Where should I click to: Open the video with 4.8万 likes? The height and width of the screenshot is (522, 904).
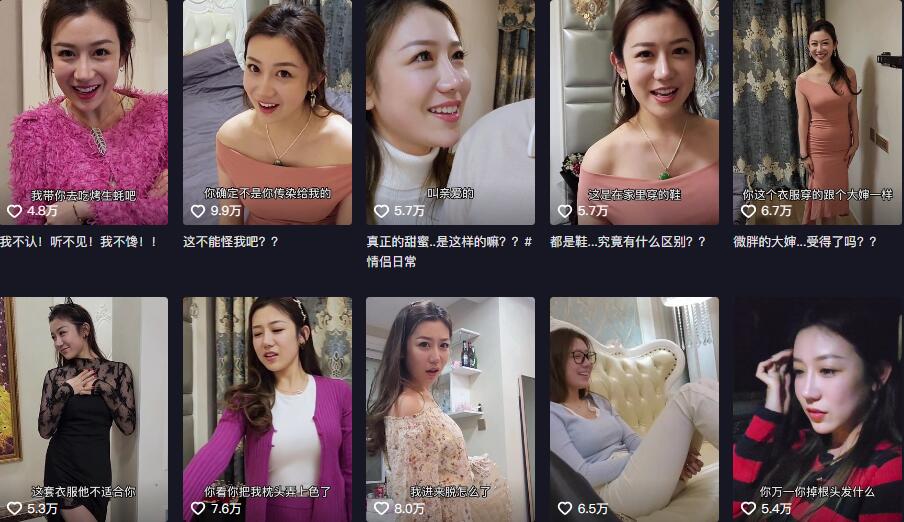pyautogui.click(x=84, y=110)
